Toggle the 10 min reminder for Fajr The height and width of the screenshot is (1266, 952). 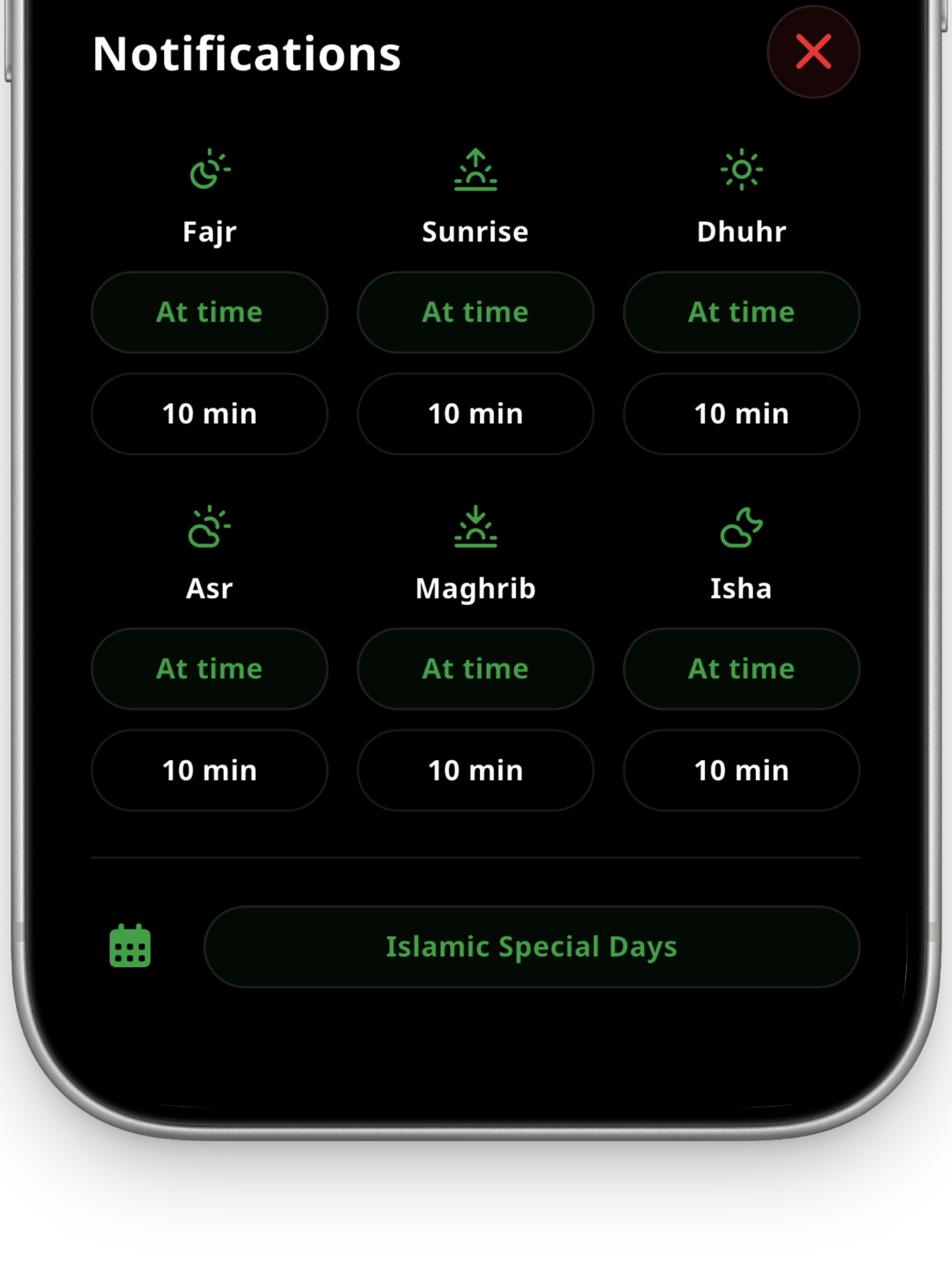click(x=209, y=414)
